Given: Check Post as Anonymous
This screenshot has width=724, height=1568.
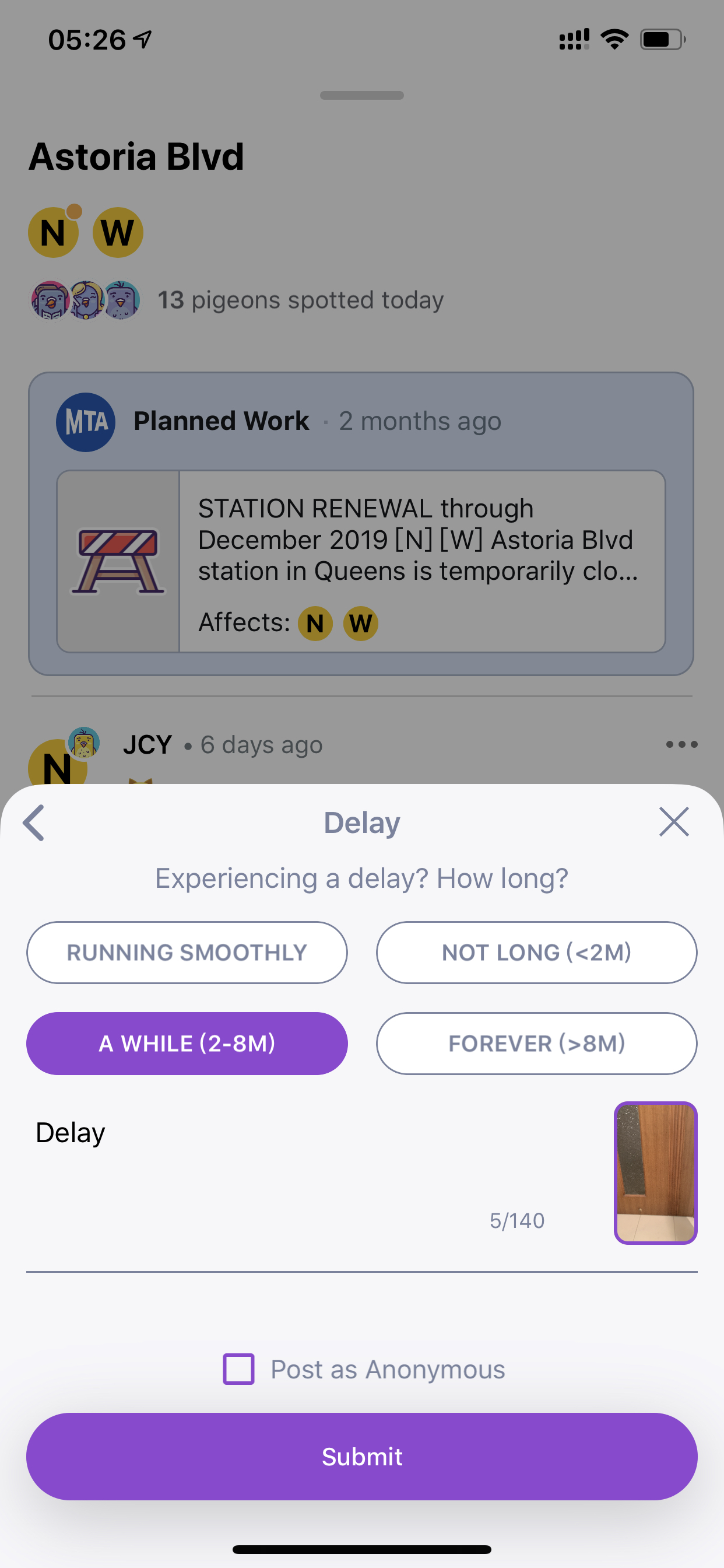Looking at the screenshot, I should pos(238,1369).
